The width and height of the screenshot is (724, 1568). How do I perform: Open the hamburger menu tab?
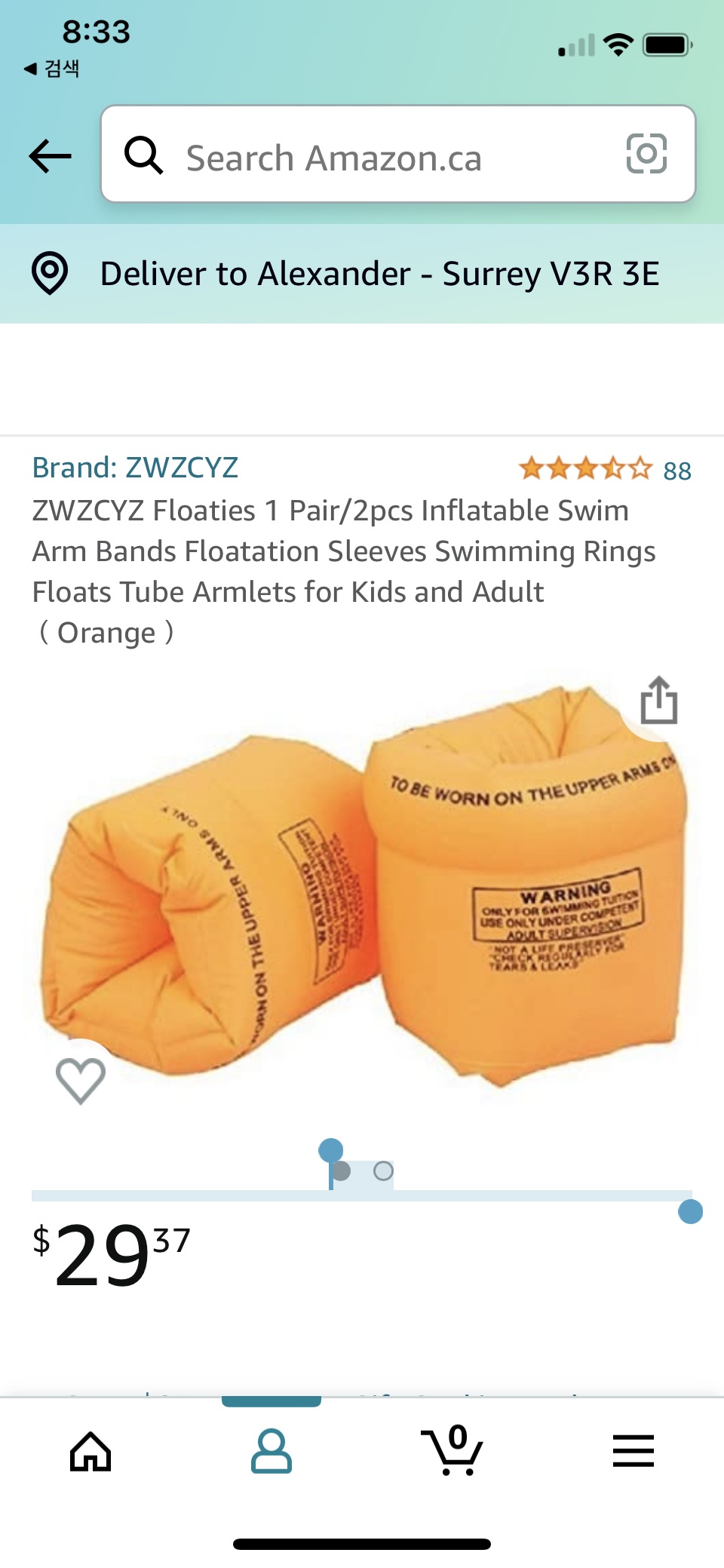[633, 1451]
